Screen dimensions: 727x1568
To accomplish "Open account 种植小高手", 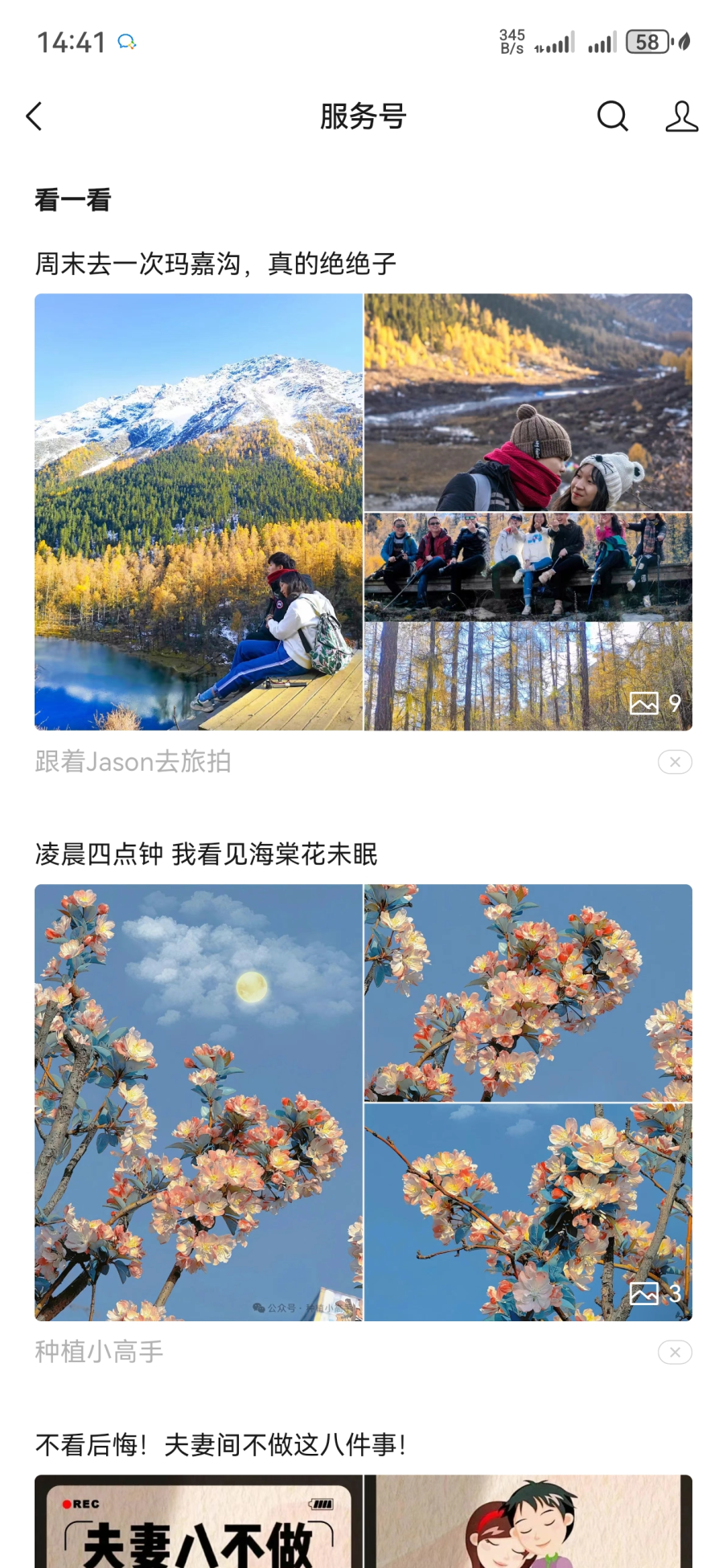I will click(x=99, y=1352).
